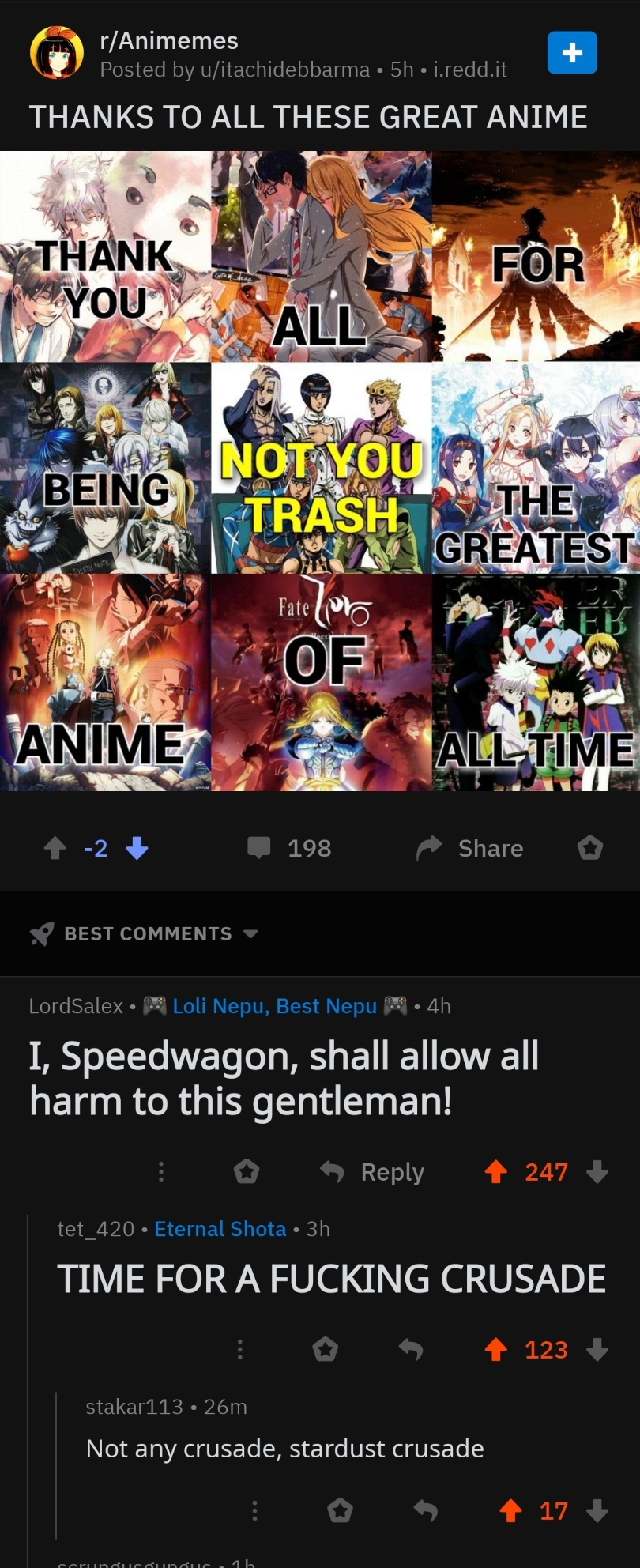Upvote the post

click(55, 848)
